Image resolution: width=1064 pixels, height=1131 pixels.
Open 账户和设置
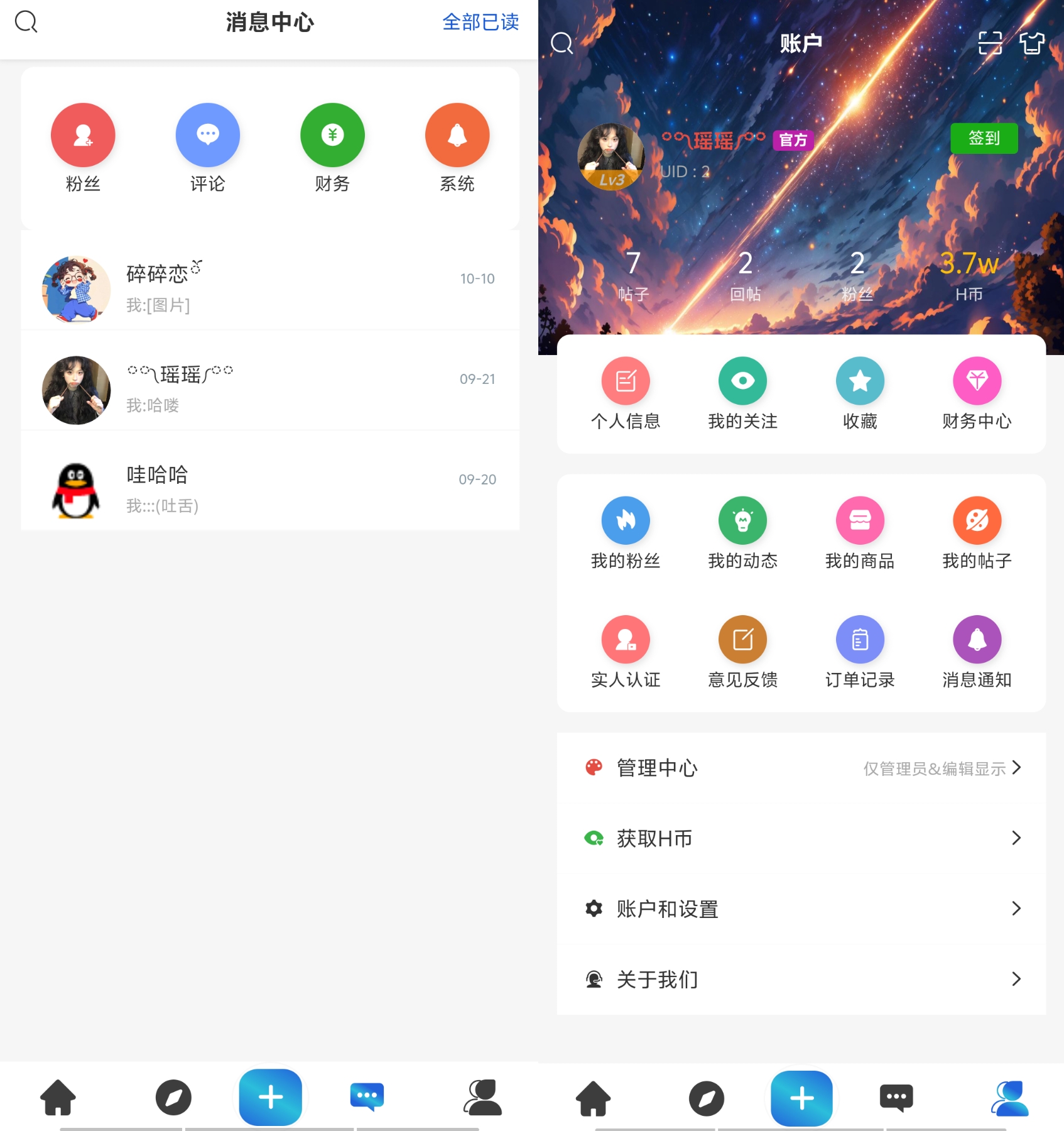coord(801,909)
